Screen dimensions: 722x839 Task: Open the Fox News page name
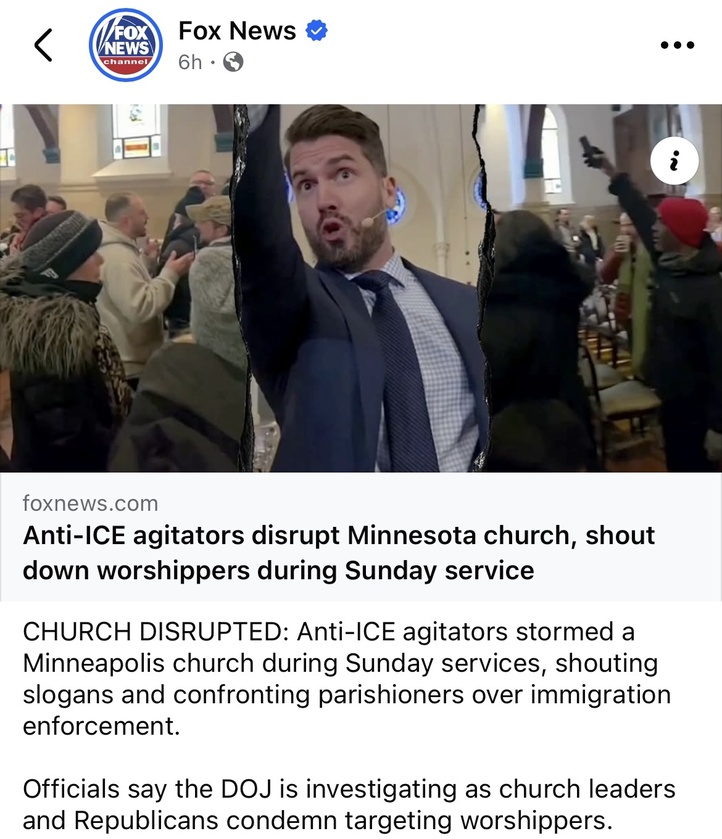237,31
